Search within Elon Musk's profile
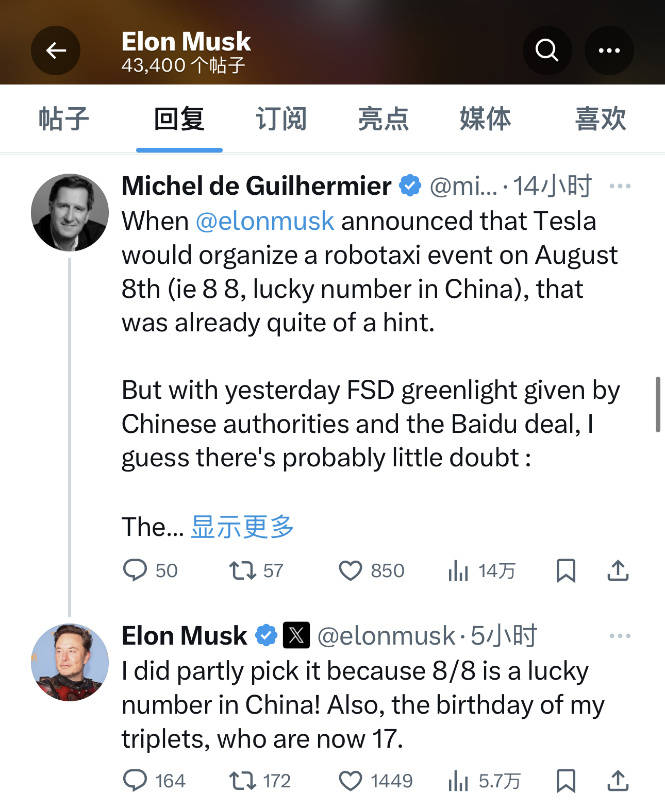665x809 pixels. point(547,50)
